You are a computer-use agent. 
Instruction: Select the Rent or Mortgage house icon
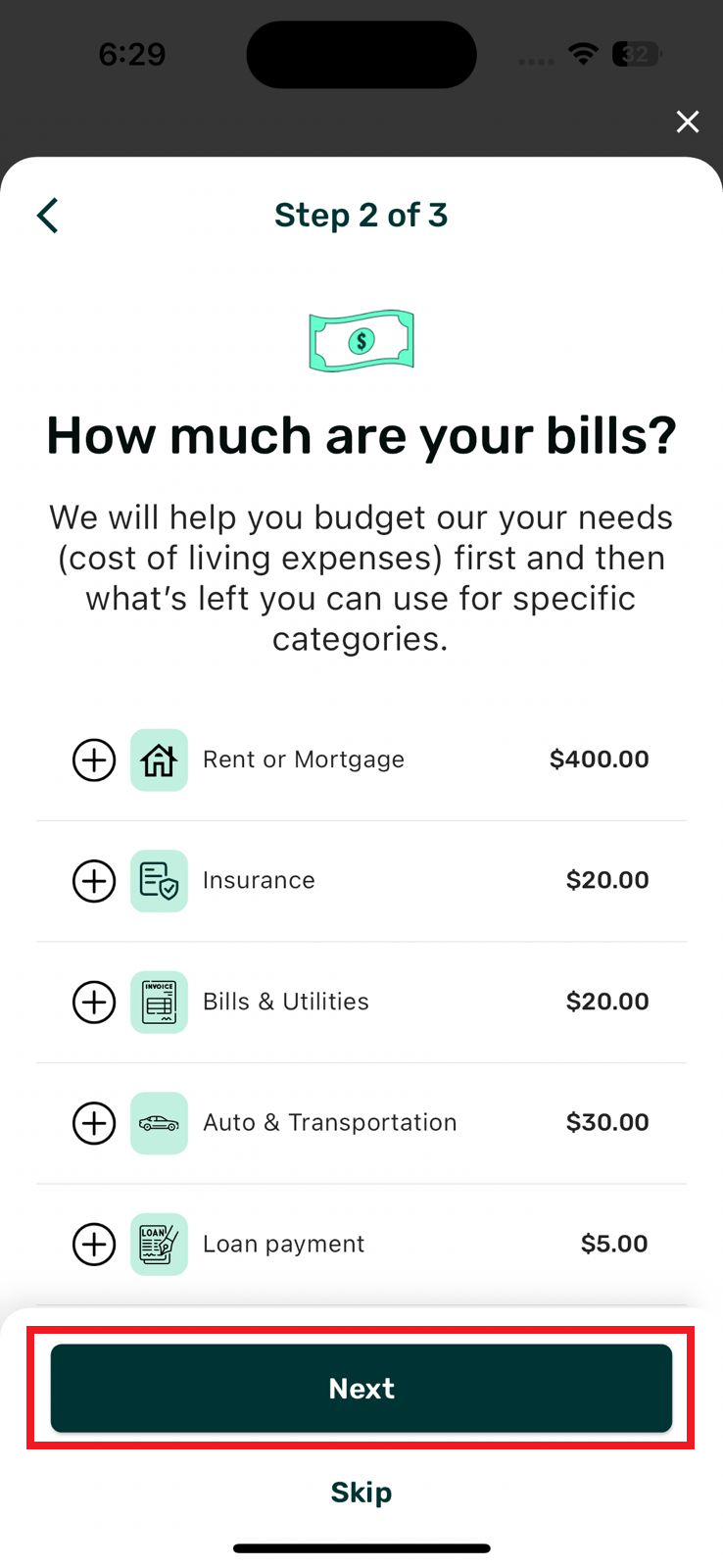(159, 759)
